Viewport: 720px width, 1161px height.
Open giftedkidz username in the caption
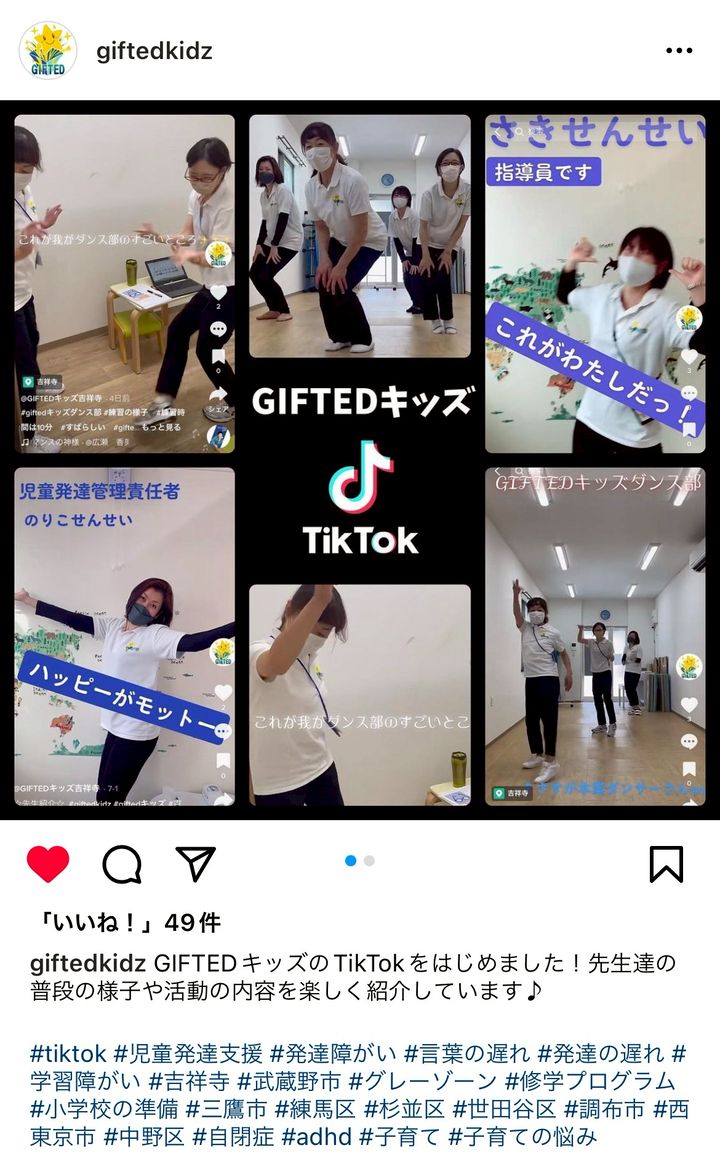tap(88, 964)
